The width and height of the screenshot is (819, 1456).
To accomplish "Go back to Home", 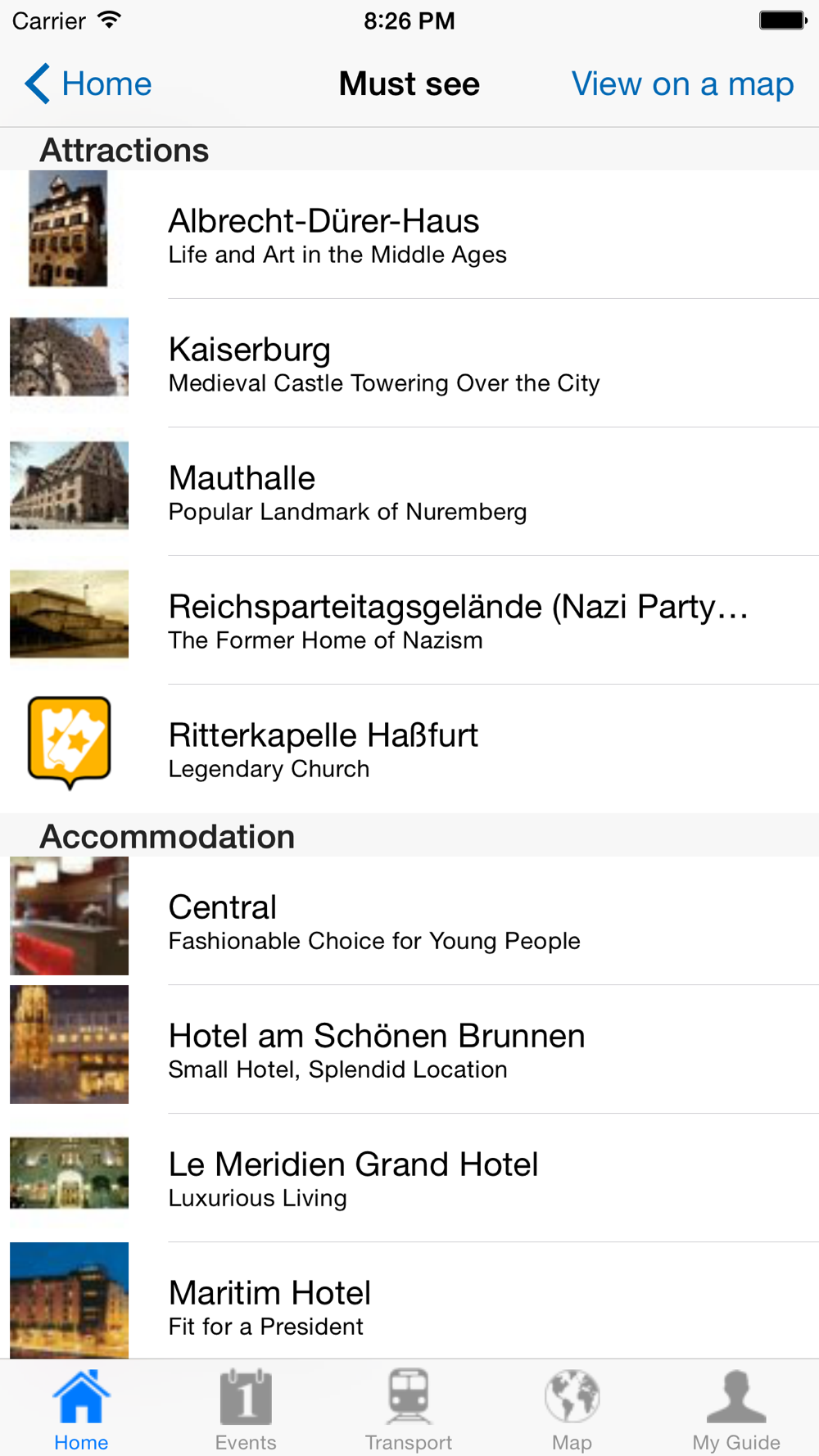I will [x=88, y=84].
